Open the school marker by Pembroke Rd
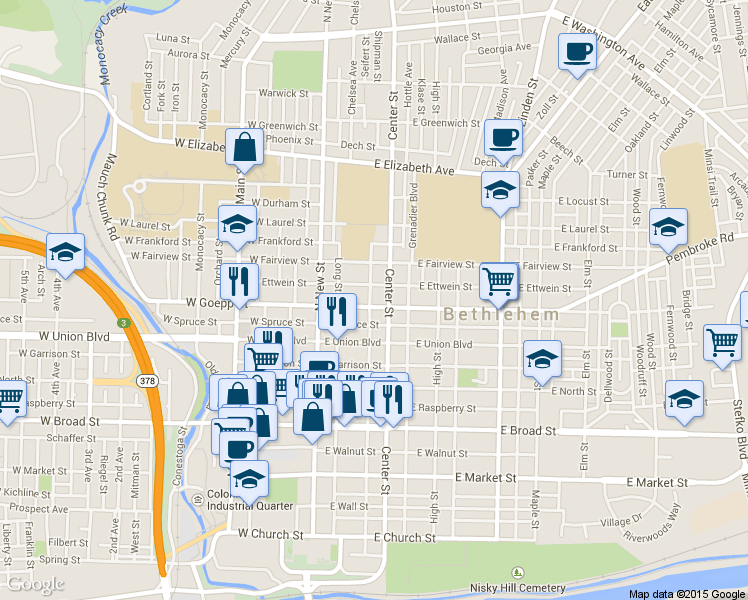Viewport: 748px width, 600px height. pos(668,227)
